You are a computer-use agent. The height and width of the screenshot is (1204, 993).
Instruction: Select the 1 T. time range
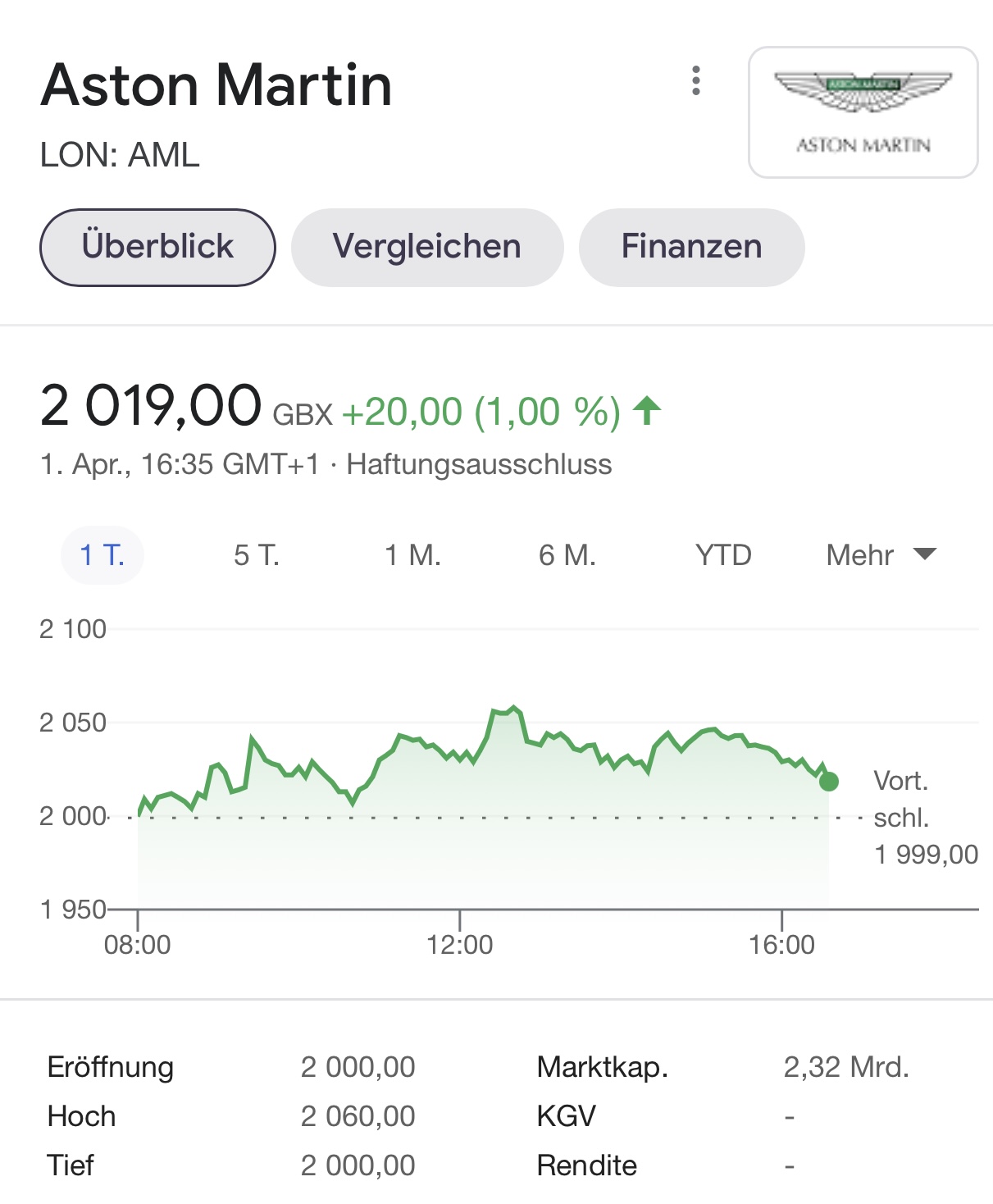102,555
